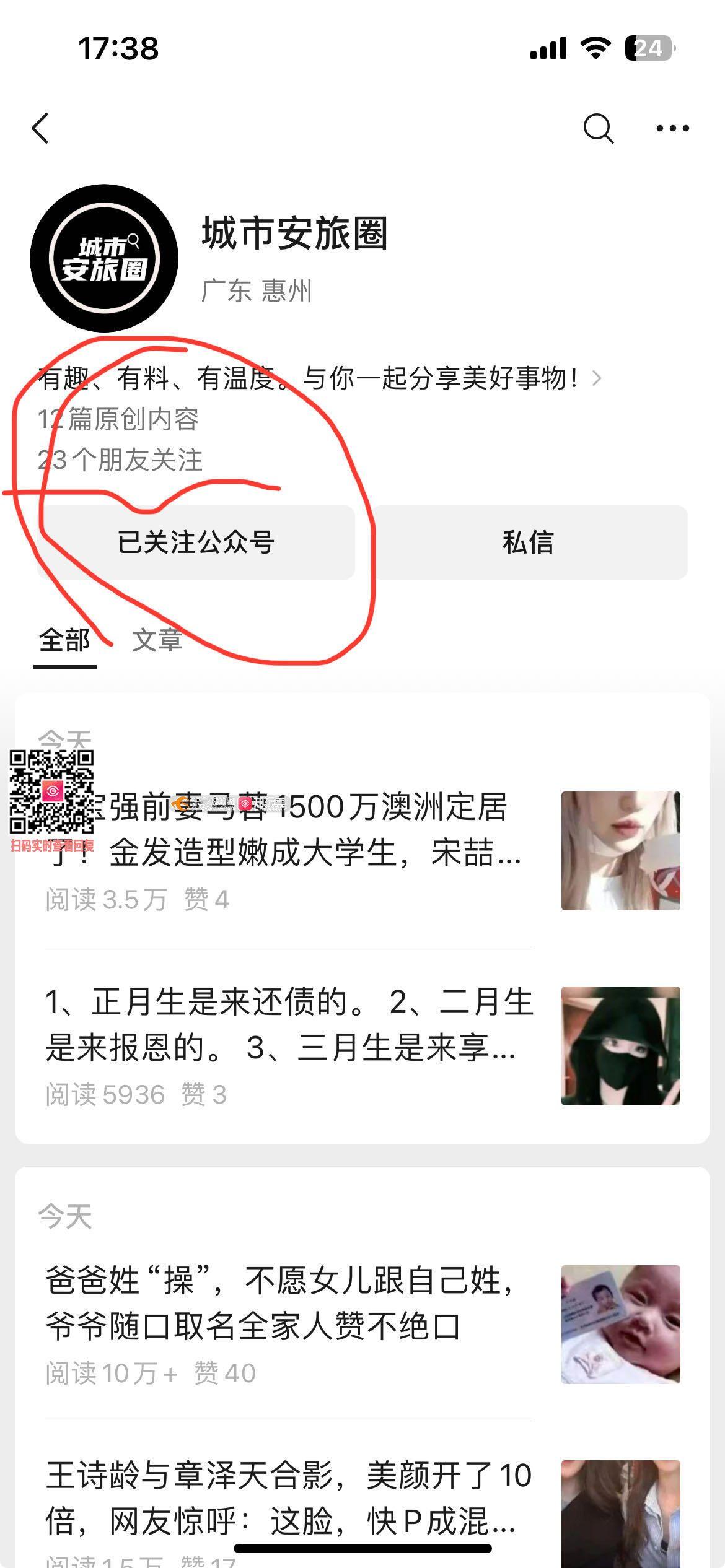View the 城市安旅圈 account avatar
Image resolution: width=725 pixels, height=1568 pixels.
point(104,258)
